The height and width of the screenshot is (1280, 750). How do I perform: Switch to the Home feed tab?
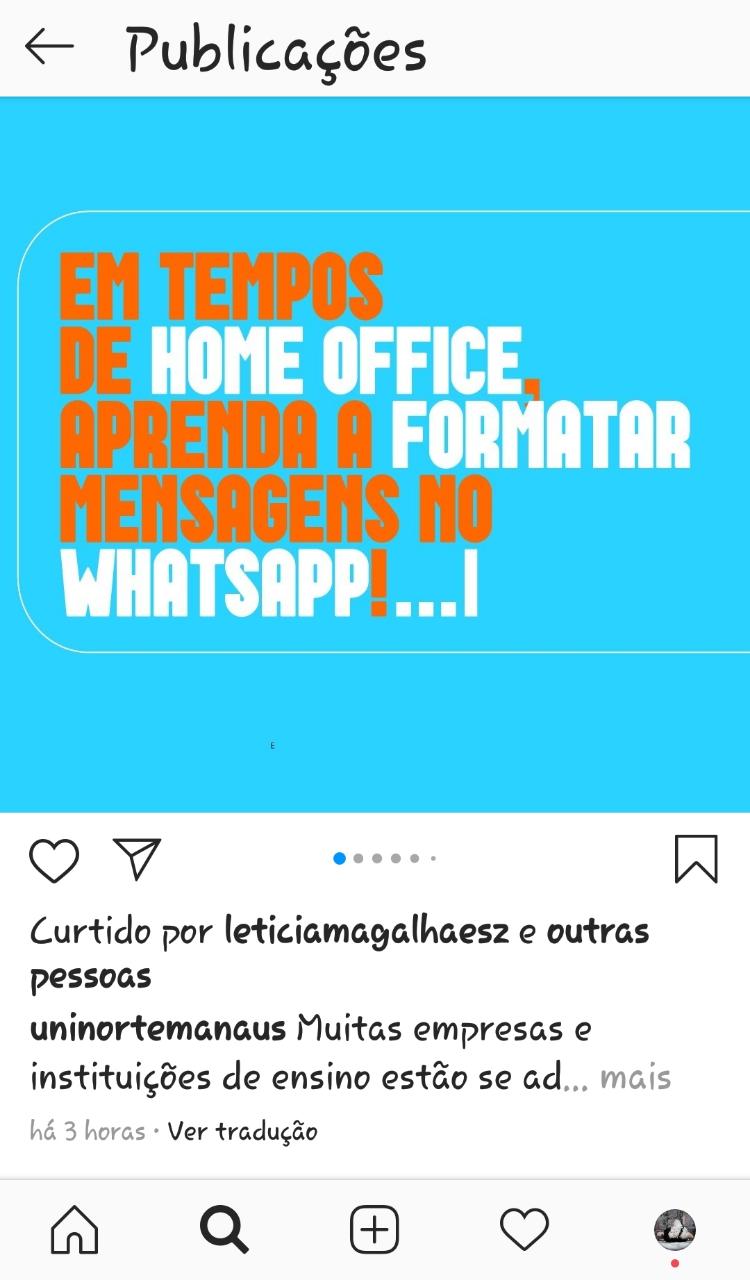75,1229
